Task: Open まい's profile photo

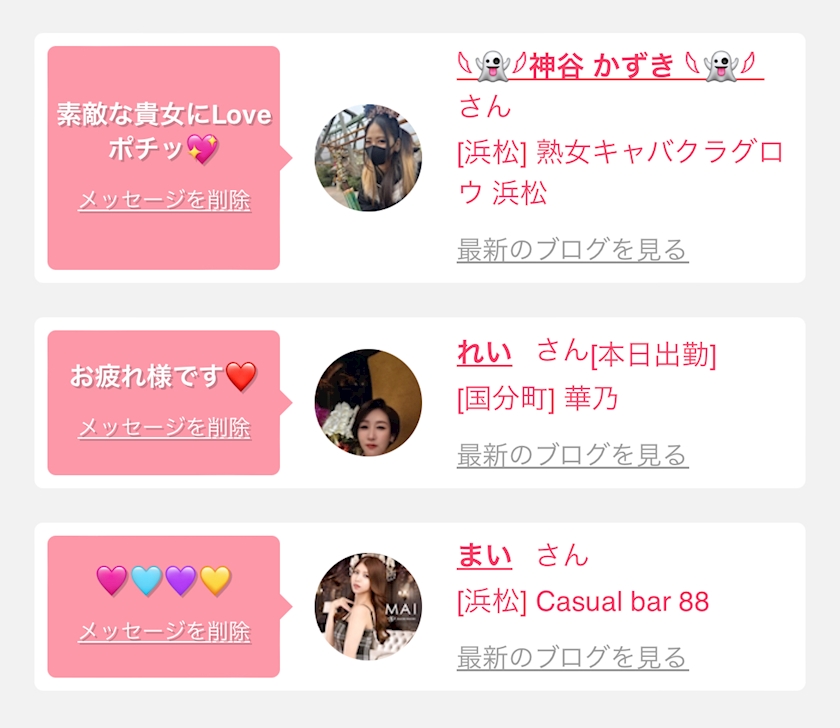Action: 368,606
